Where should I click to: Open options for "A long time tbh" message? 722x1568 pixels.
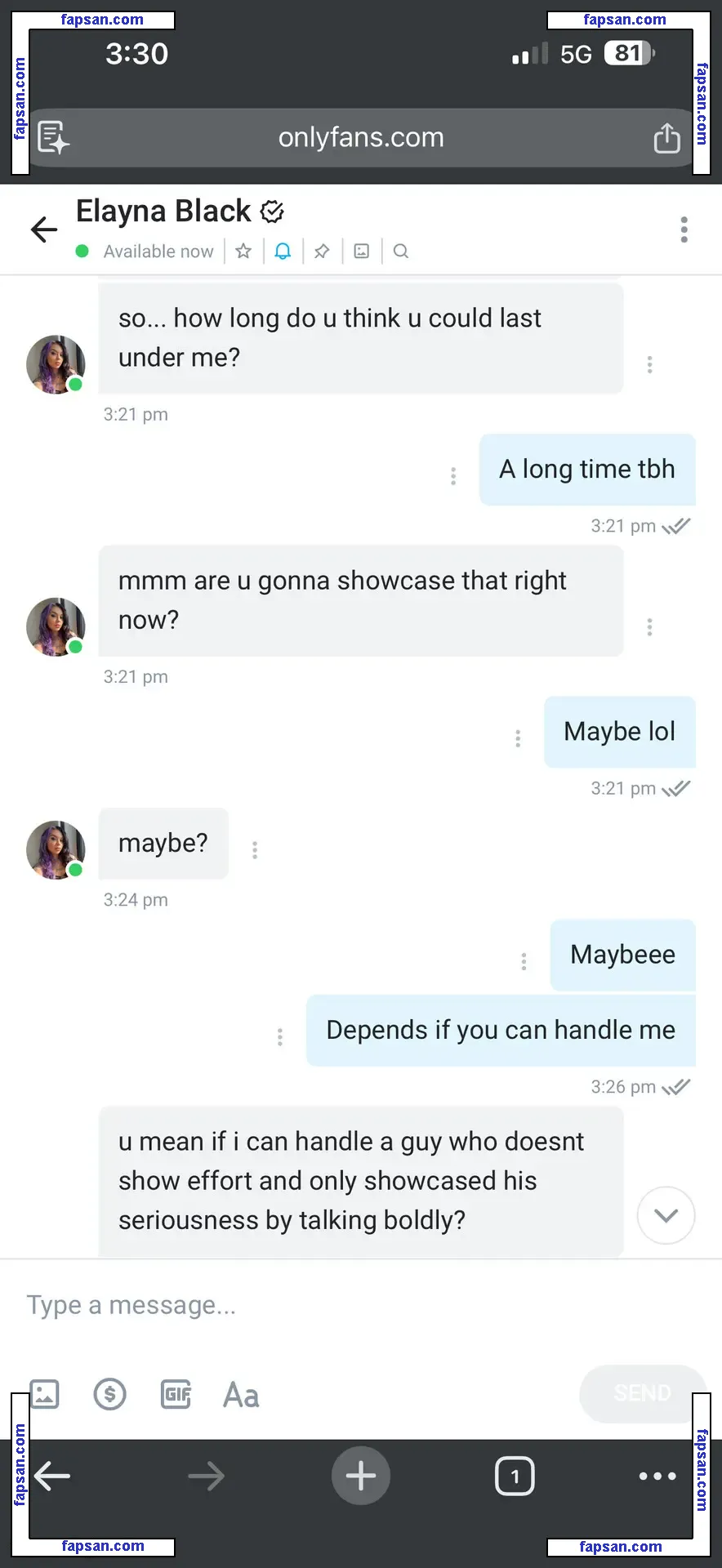(x=453, y=476)
